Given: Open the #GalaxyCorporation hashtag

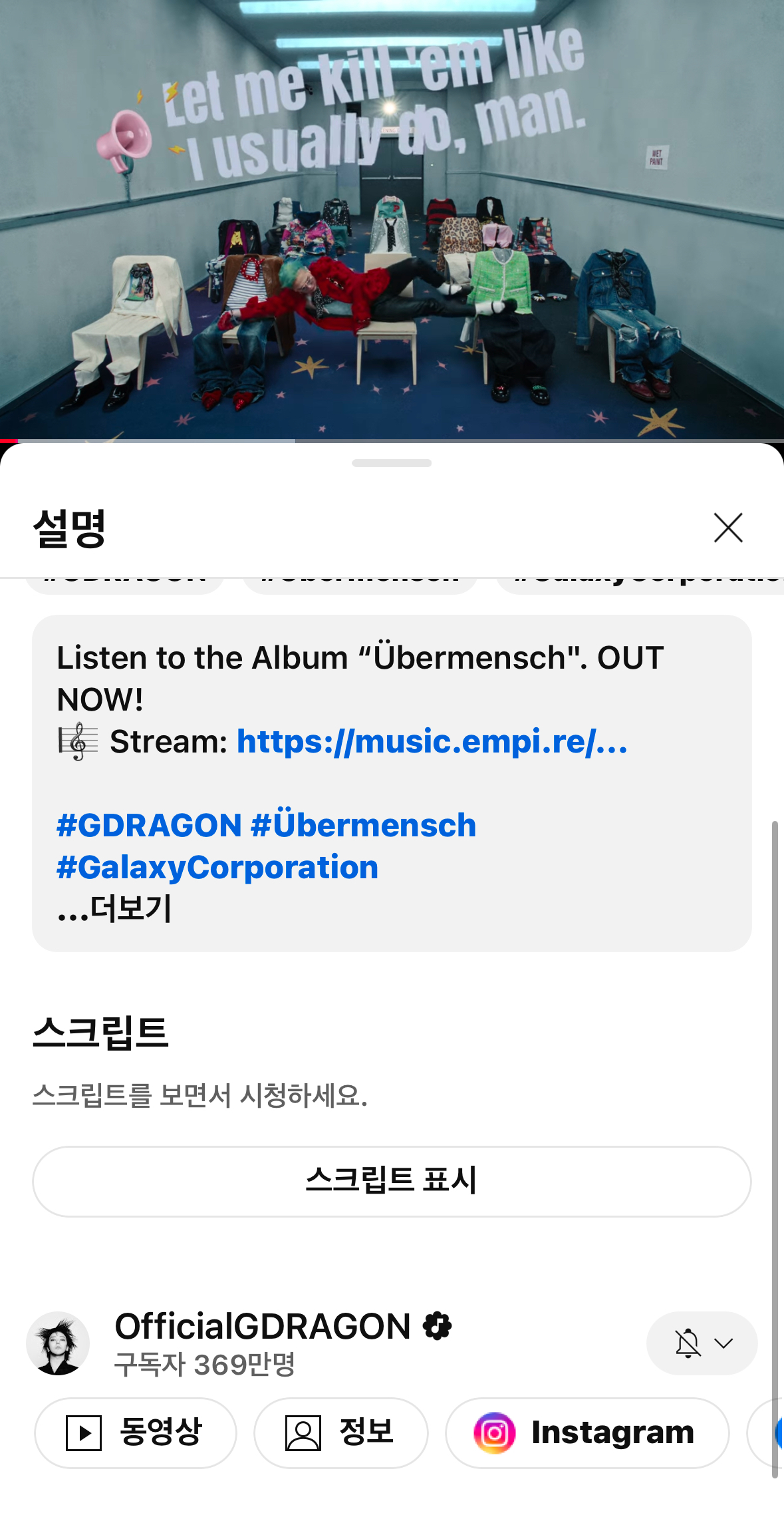Looking at the screenshot, I should click(x=217, y=868).
